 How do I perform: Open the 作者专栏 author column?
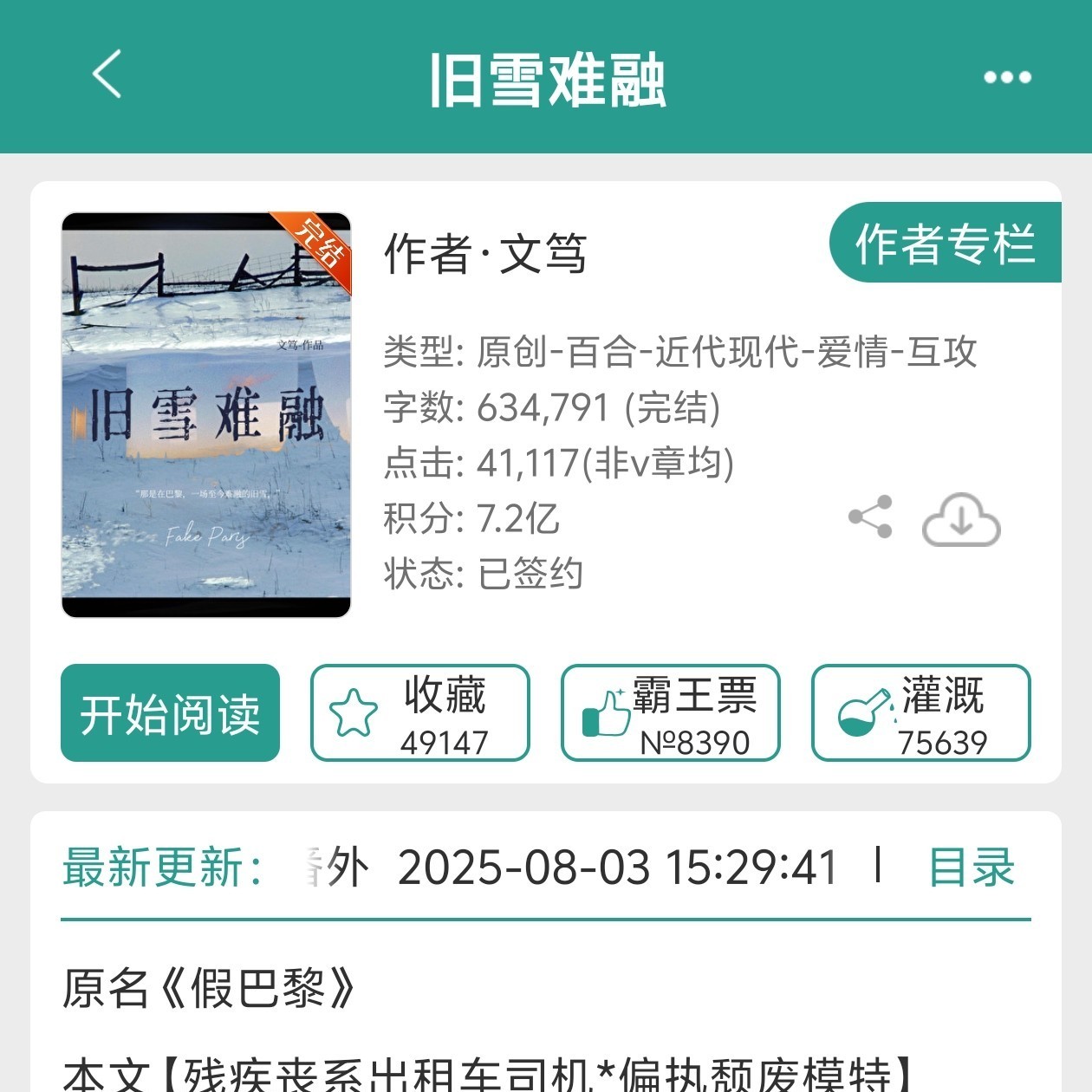pos(946,243)
